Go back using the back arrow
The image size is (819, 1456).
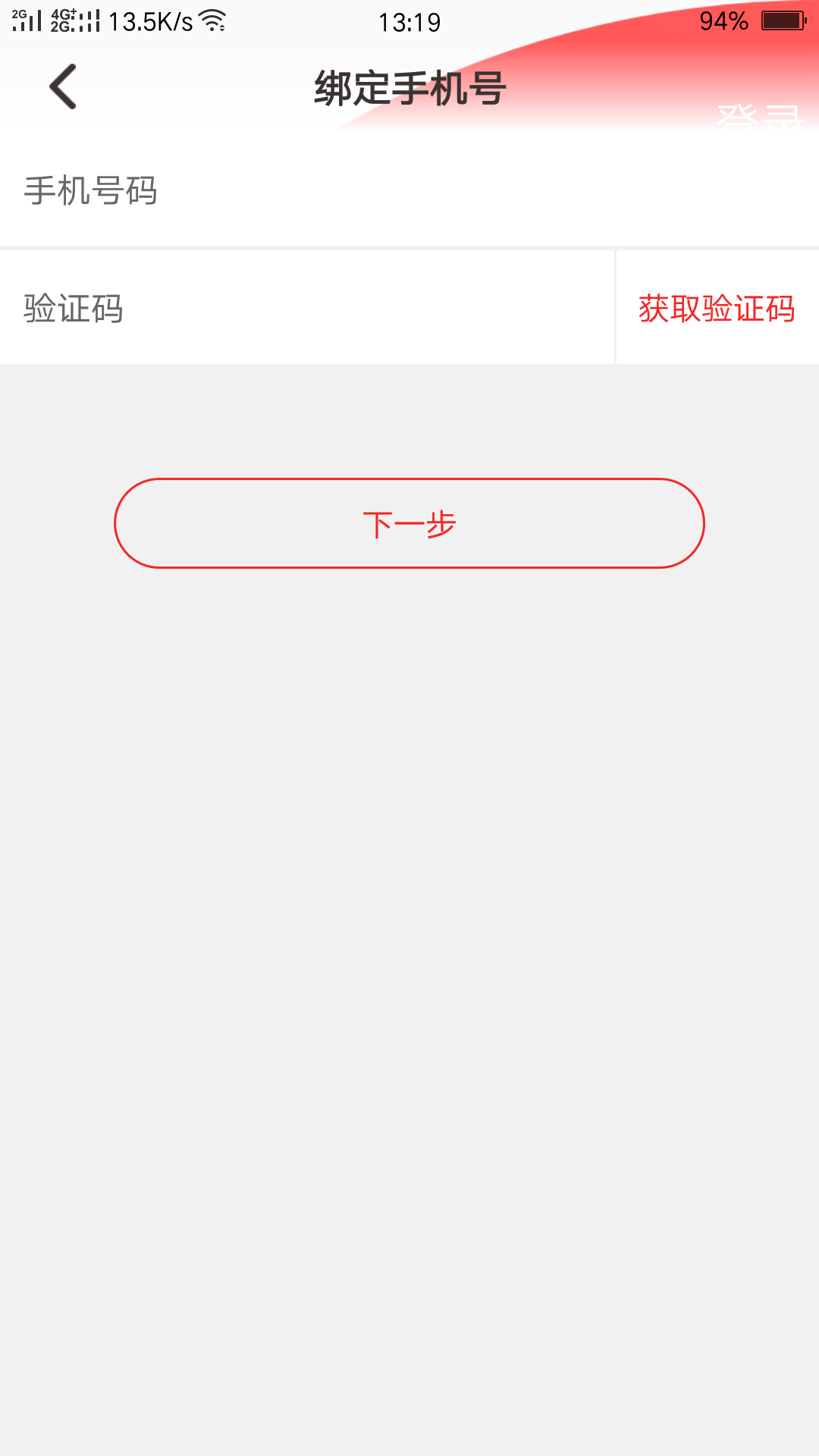tap(64, 86)
